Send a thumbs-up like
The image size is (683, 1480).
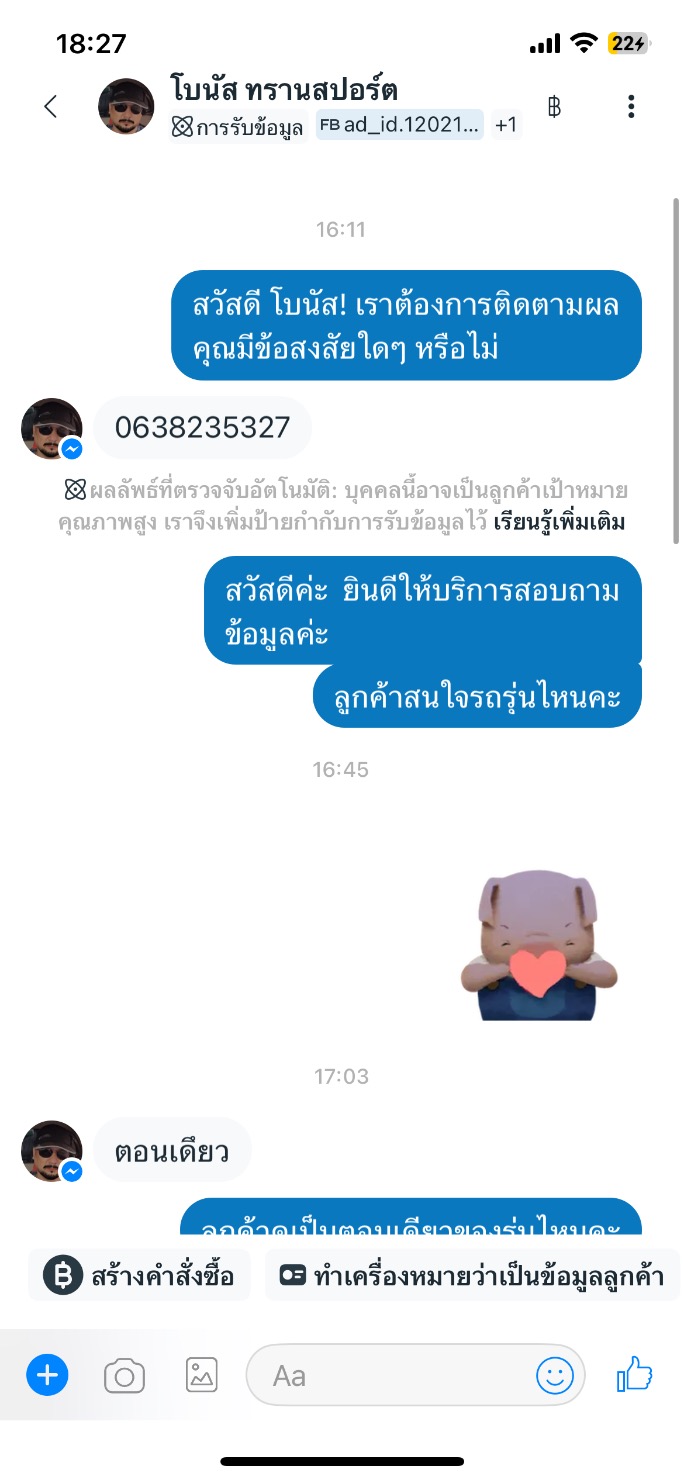[635, 1376]
